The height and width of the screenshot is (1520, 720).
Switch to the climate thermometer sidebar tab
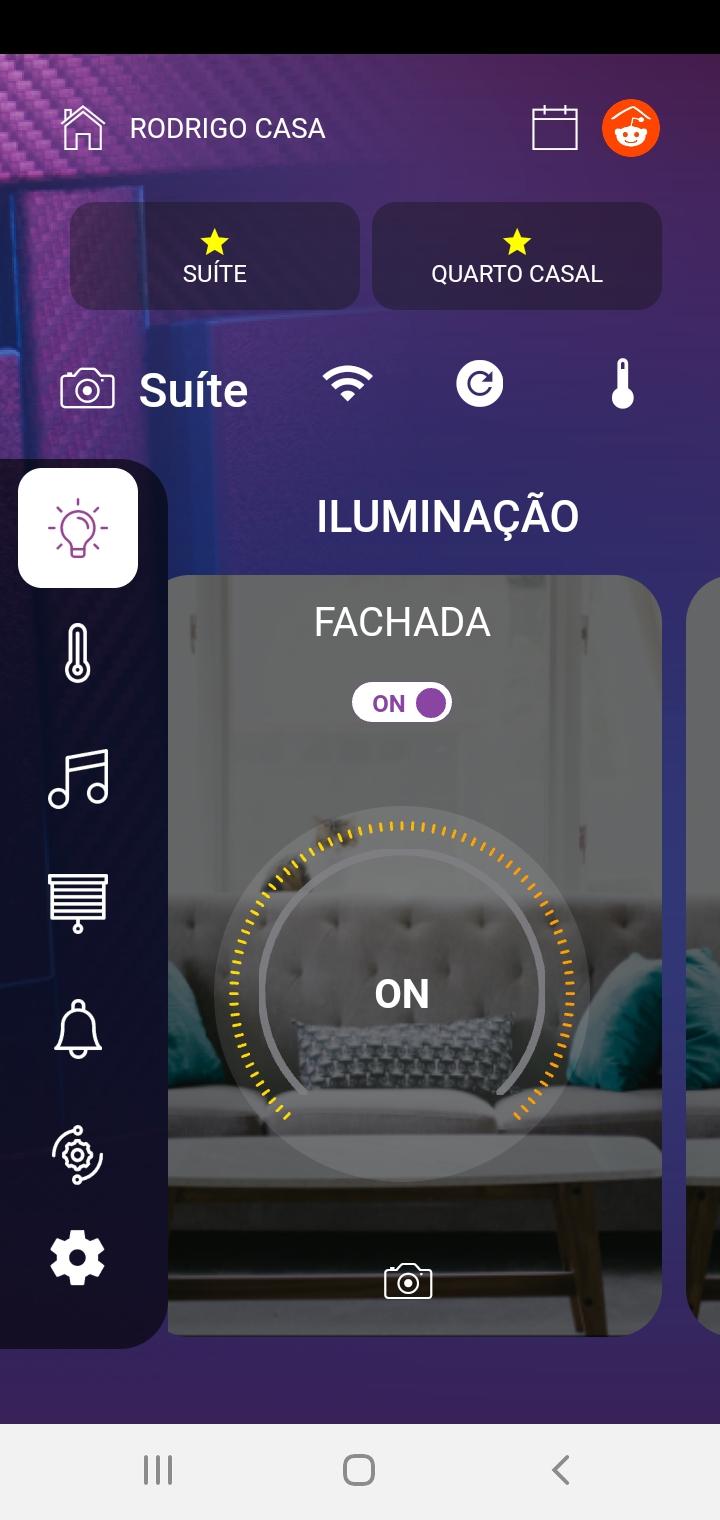(78, 653)
